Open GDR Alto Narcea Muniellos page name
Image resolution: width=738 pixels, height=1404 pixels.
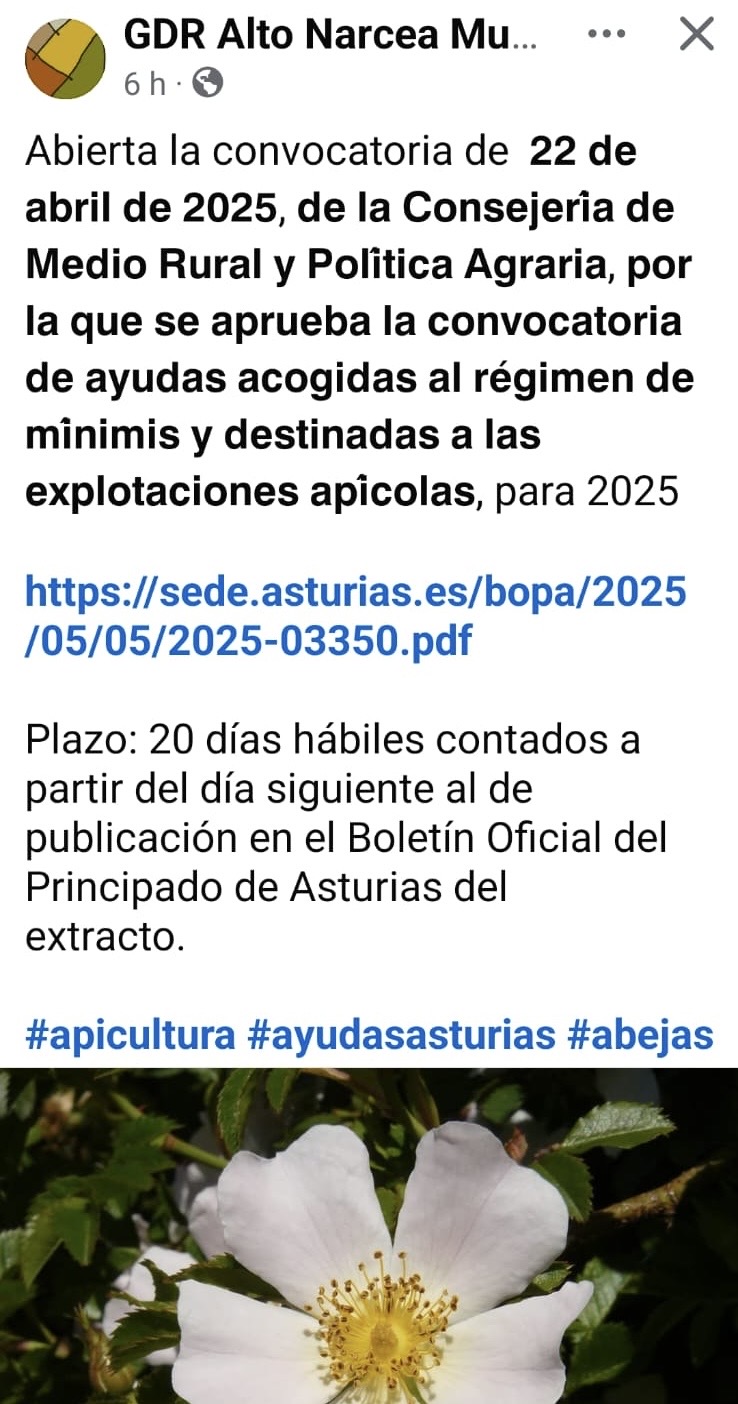(x=330, y=35)
